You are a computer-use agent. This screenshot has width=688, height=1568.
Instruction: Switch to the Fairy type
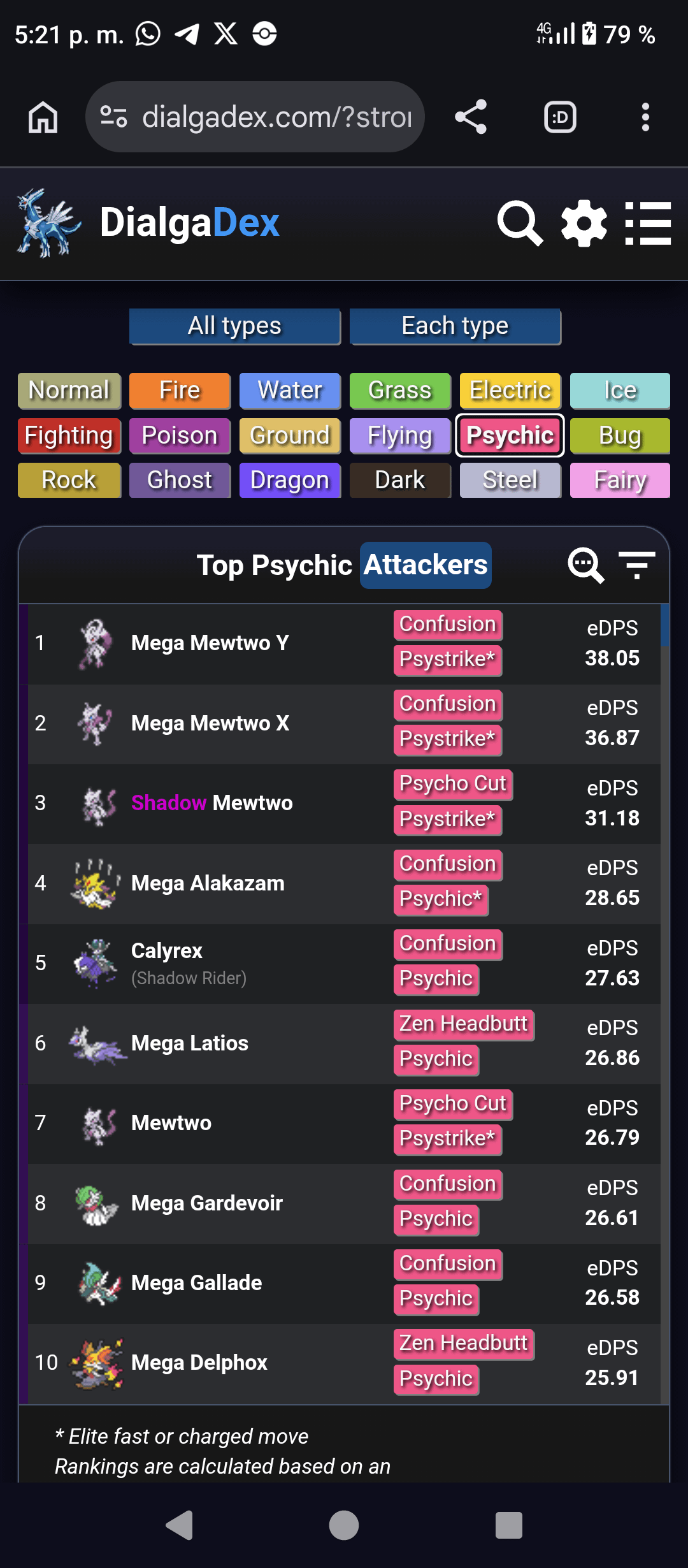pyautogui.click(x=620, y=480)
